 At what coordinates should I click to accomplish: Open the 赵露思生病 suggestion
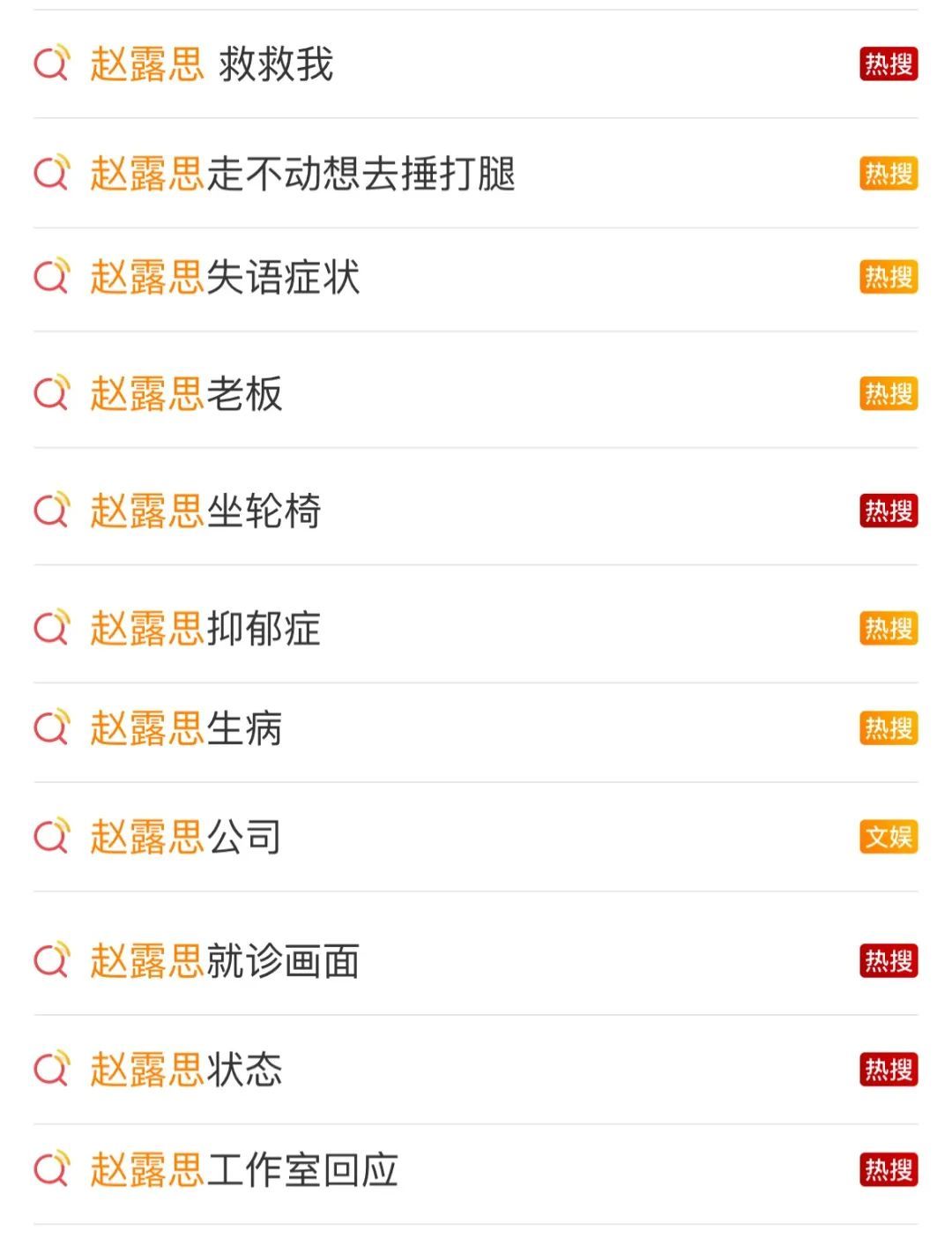click(x=186, y=729)
